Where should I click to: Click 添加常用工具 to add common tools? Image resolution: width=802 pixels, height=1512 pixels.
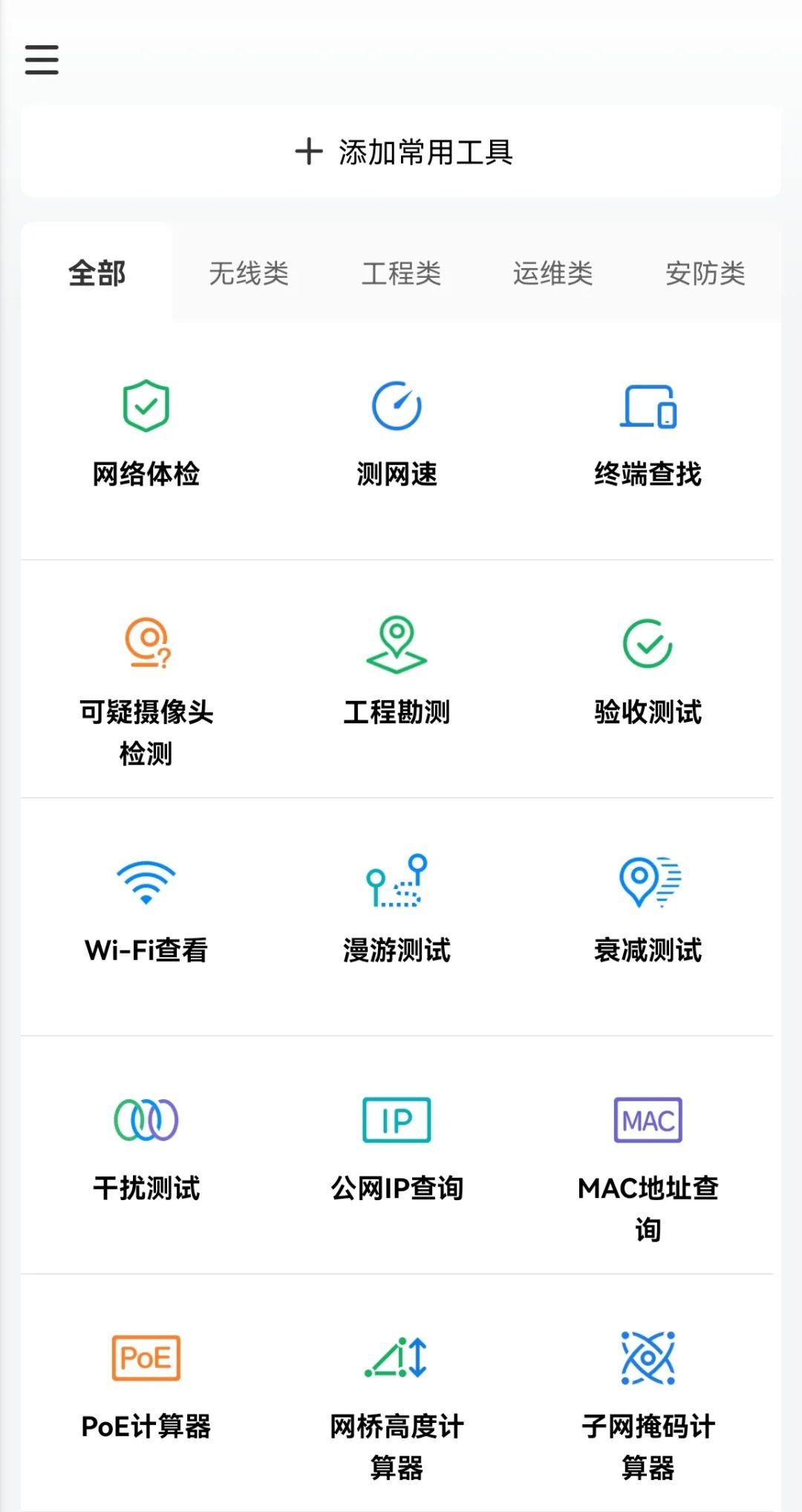point(401,152)
